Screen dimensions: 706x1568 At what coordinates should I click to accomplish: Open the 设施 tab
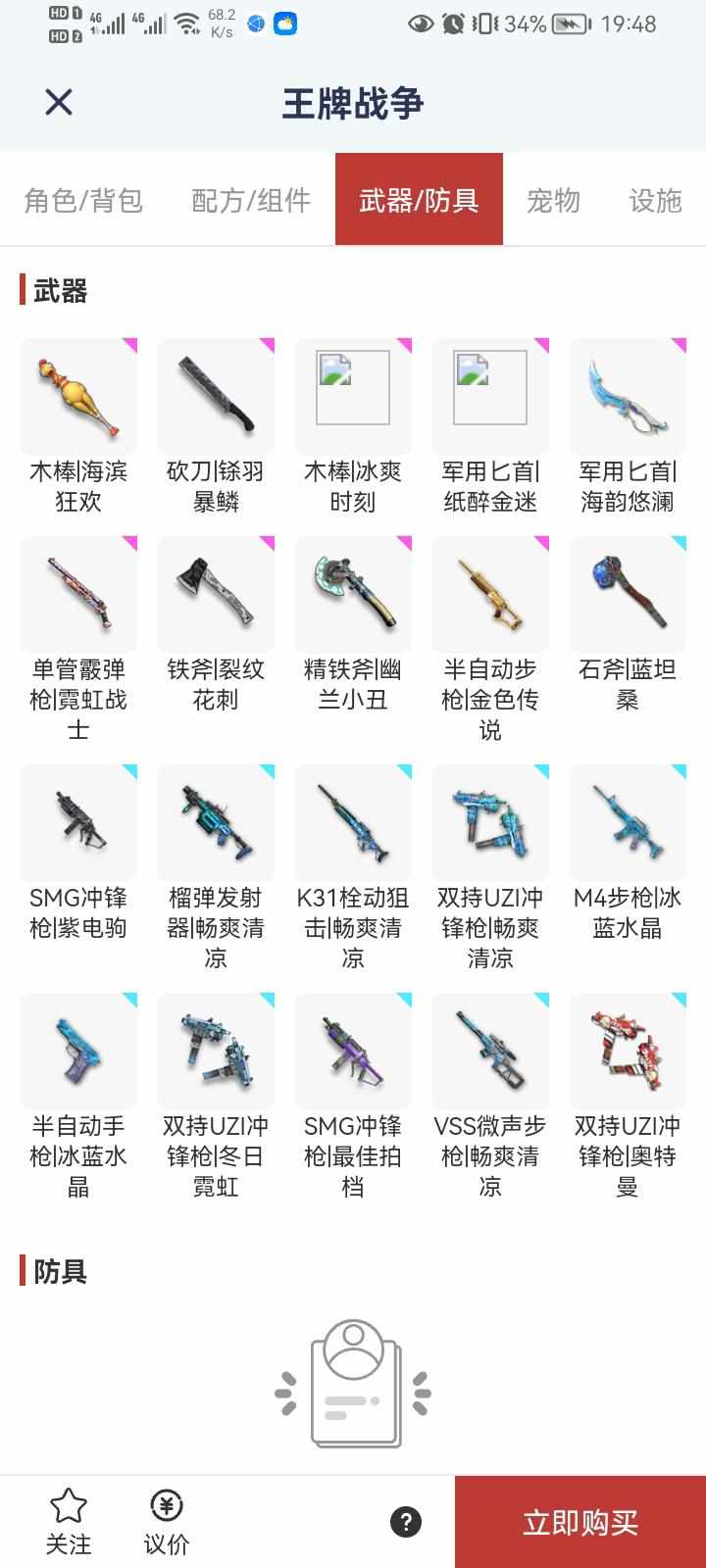[654, 200]
